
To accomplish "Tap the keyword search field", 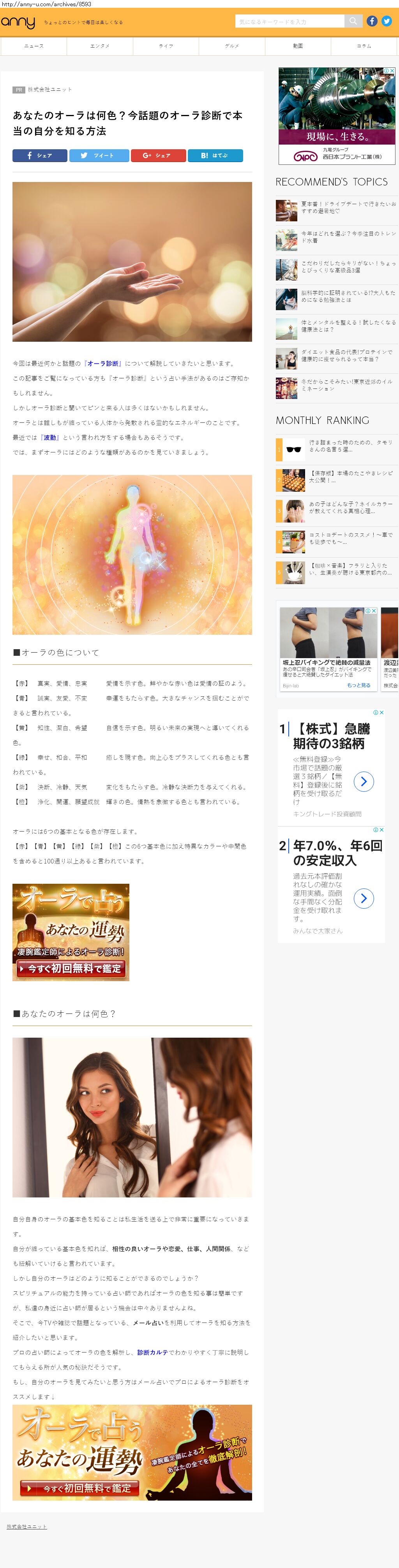I will (x=290, y=21).
